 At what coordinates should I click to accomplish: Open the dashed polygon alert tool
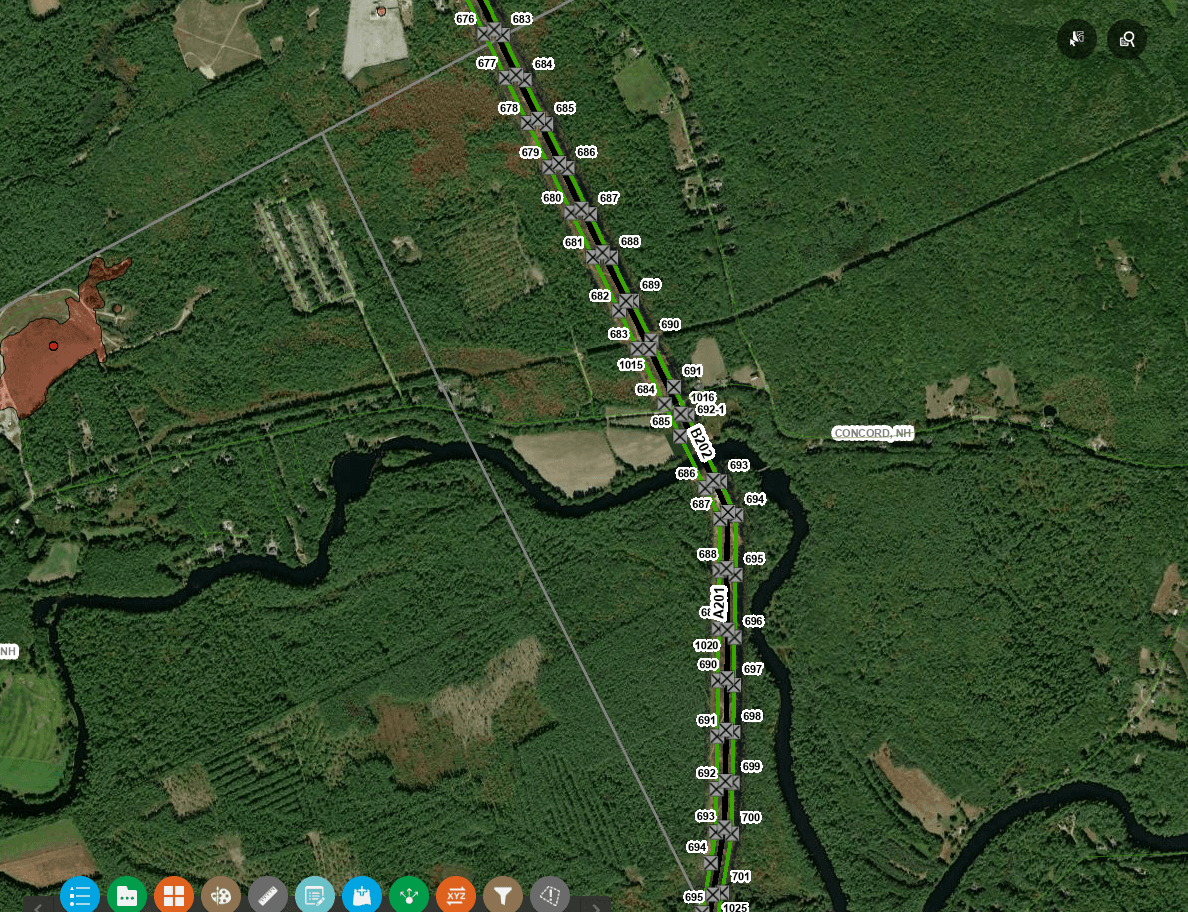[x=550, y=896]
